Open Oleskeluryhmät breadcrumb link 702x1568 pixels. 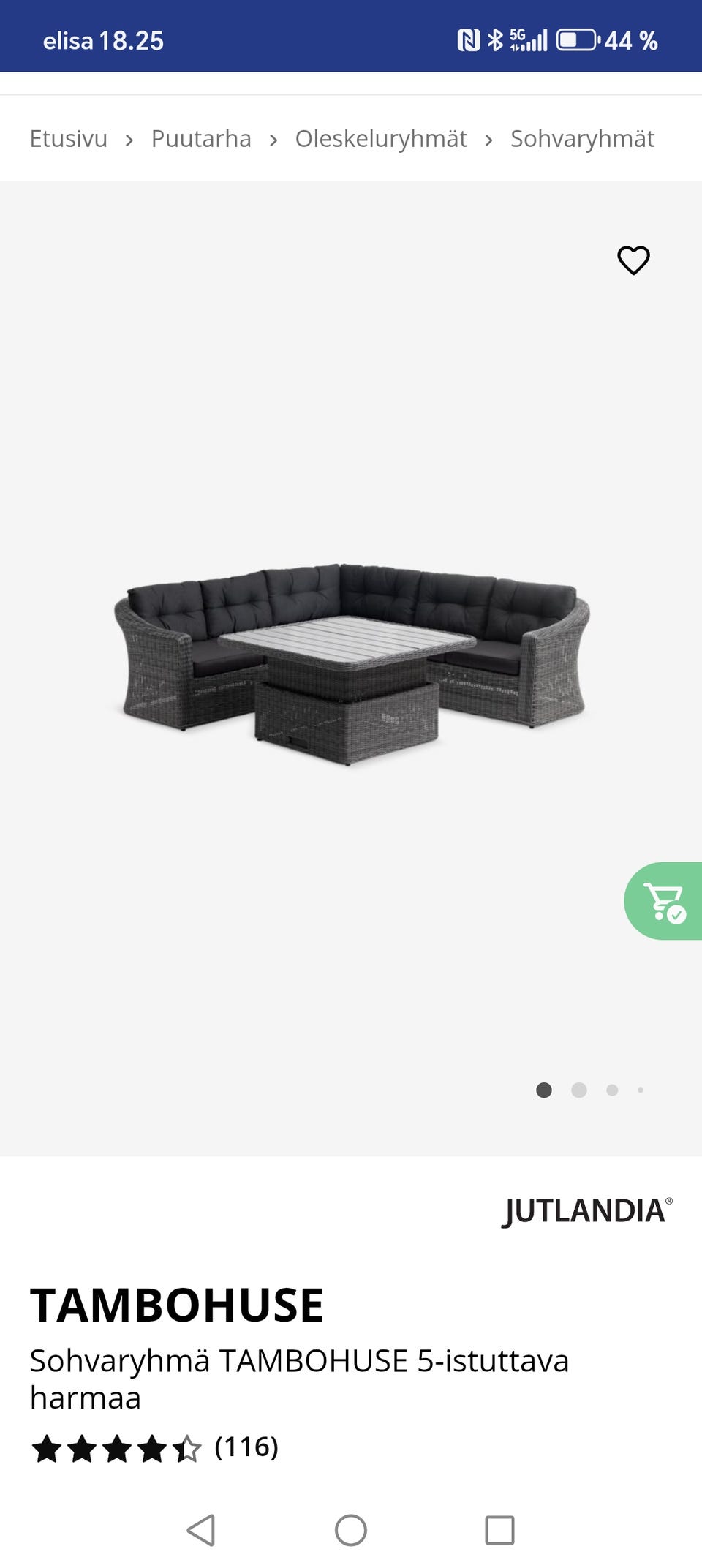click(x=380, y=138)
